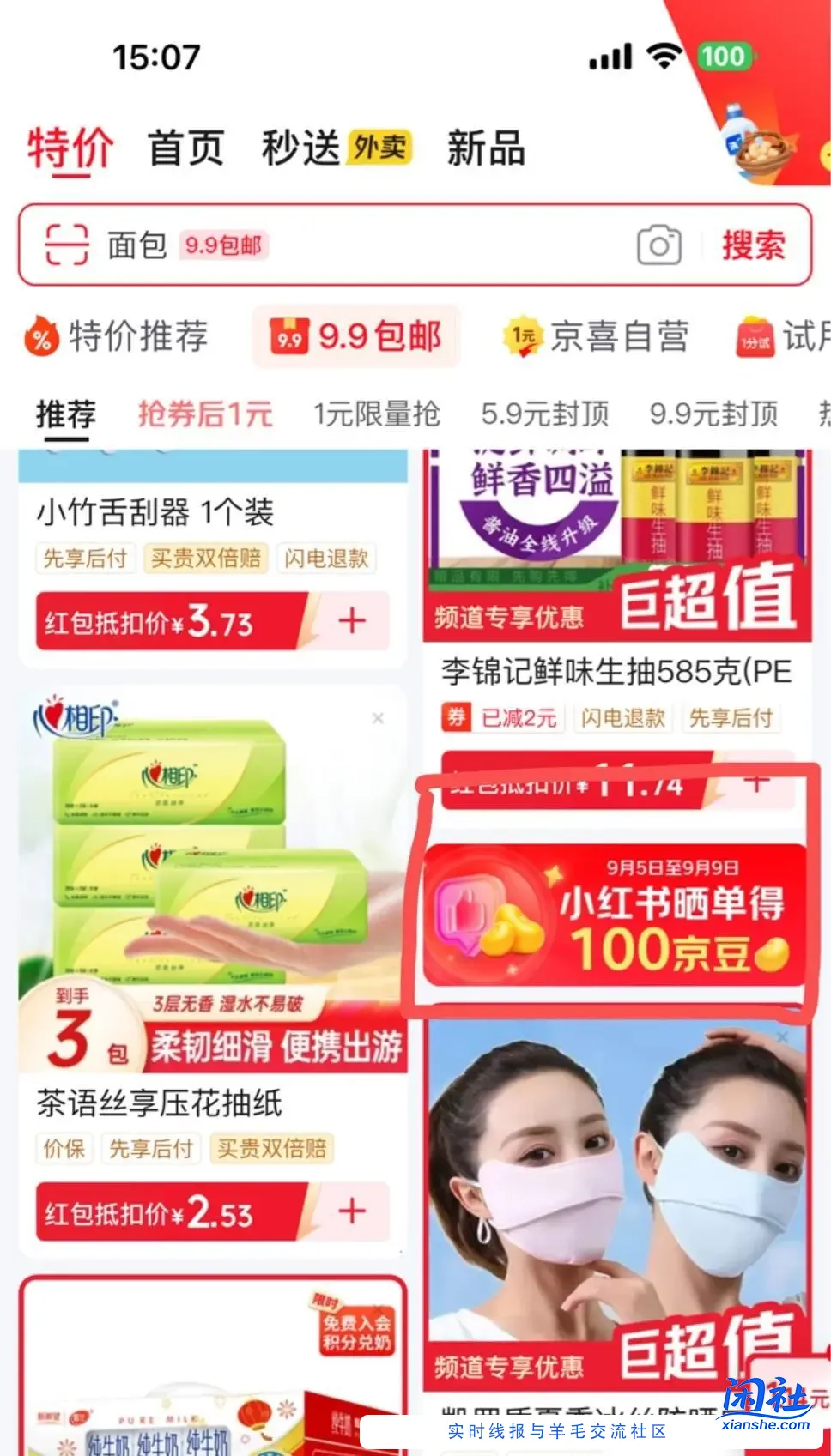This screenshot has height=1456, width=831.
Task: Select the 特价推荐 flame icon
Action: 39,336
